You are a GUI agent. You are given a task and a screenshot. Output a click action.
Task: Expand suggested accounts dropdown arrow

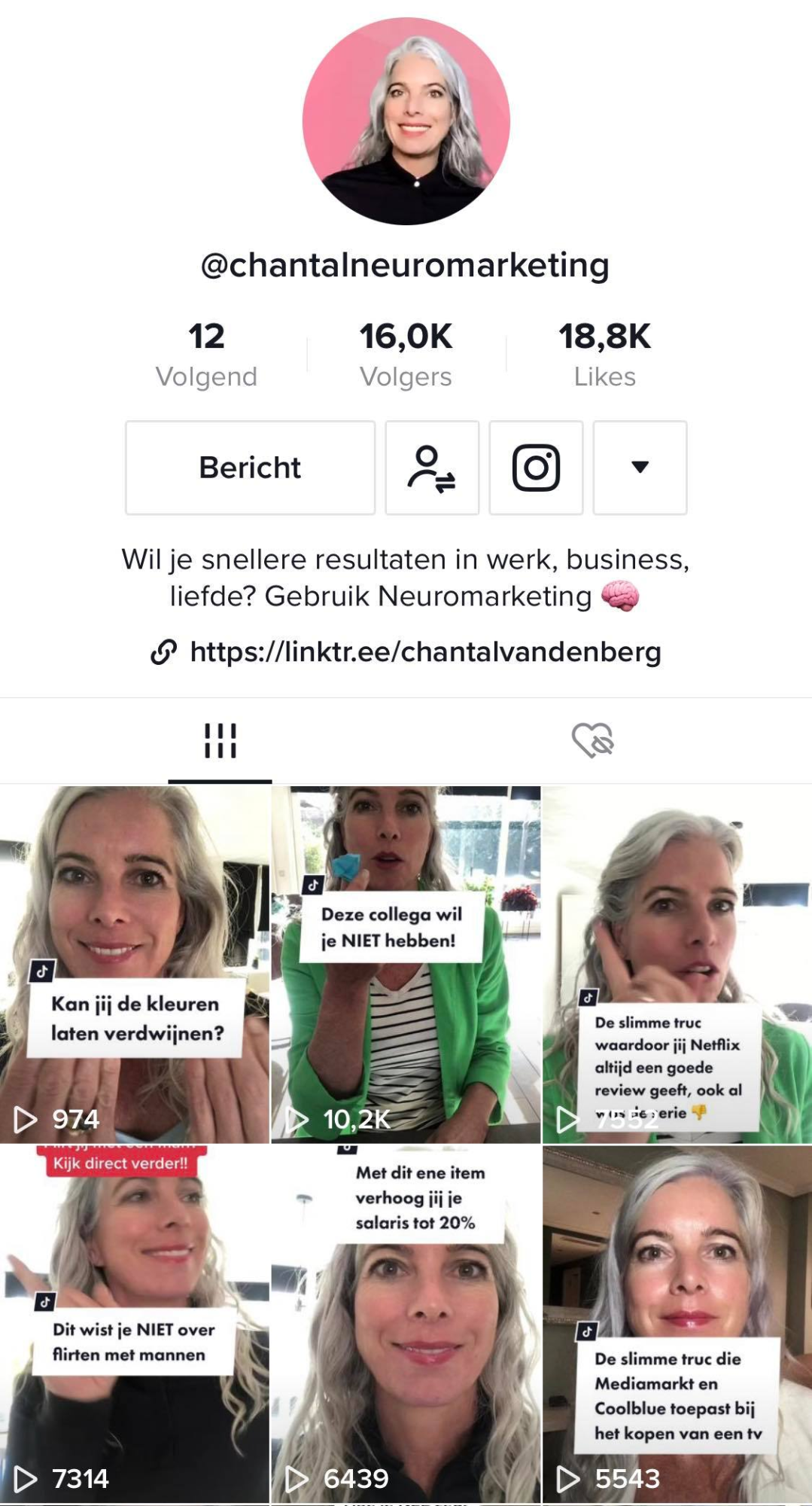pyautogui.click(x=640, y=468)
